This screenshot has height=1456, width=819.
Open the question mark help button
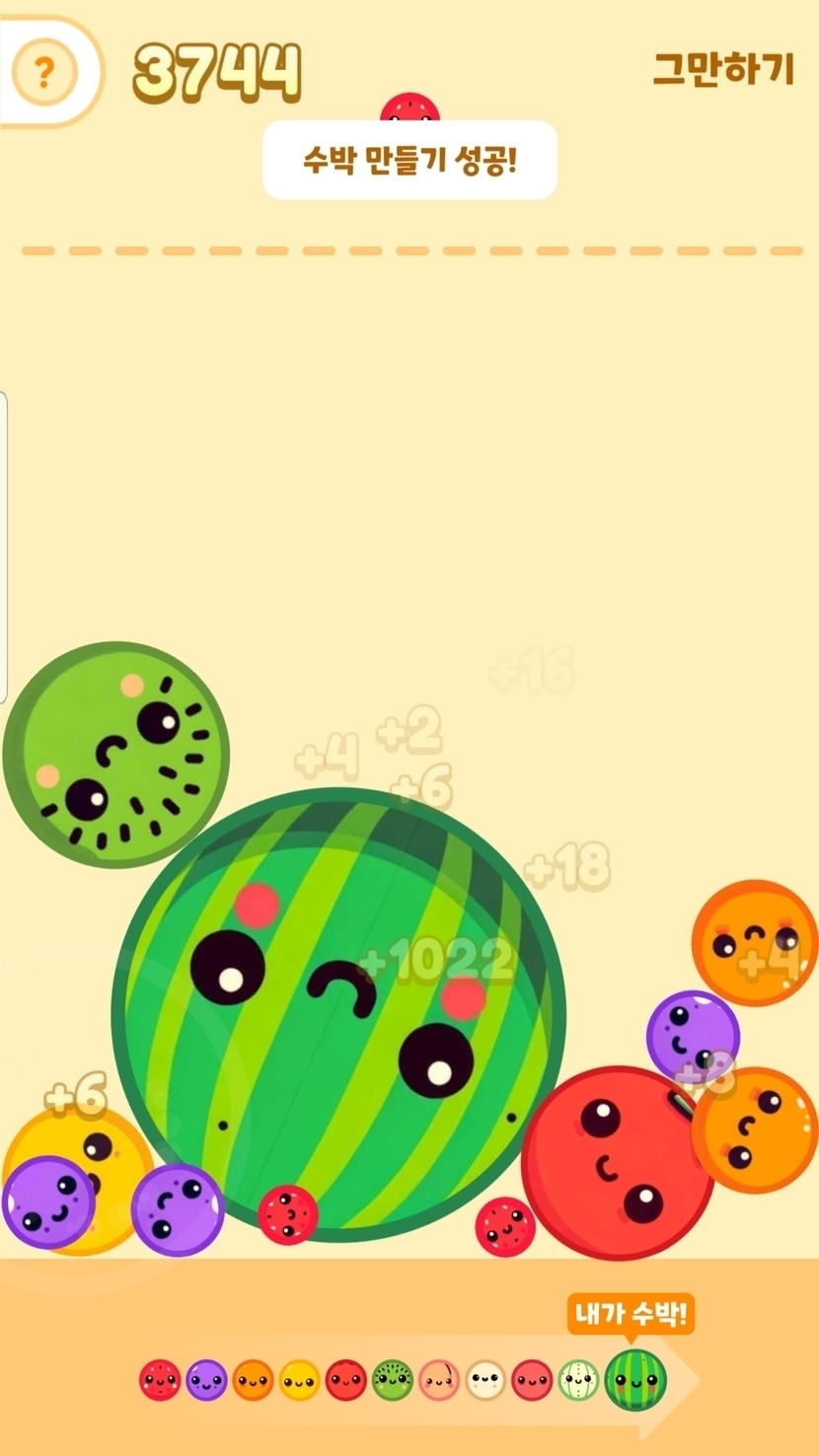click(x=43, y=72)
